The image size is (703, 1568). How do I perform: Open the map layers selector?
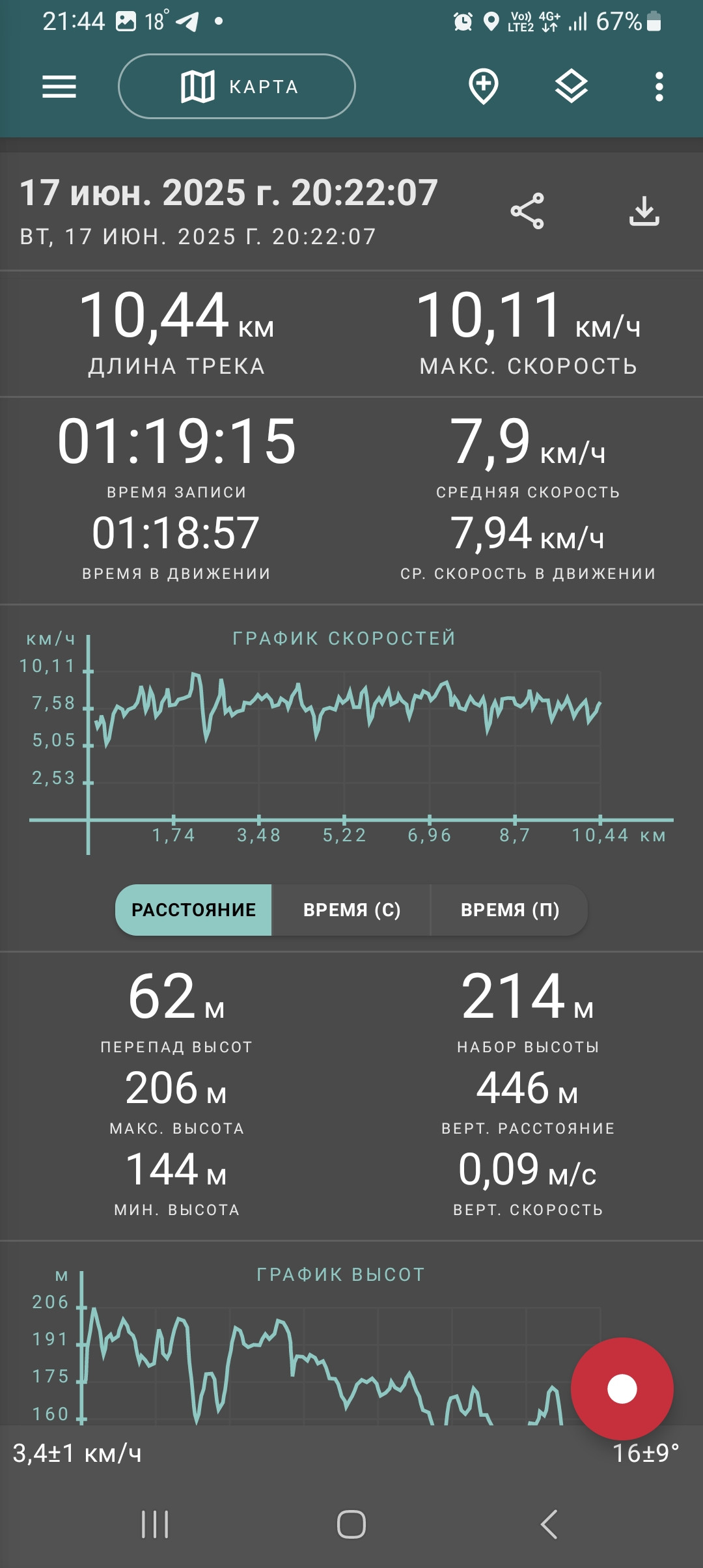(572, 87)
